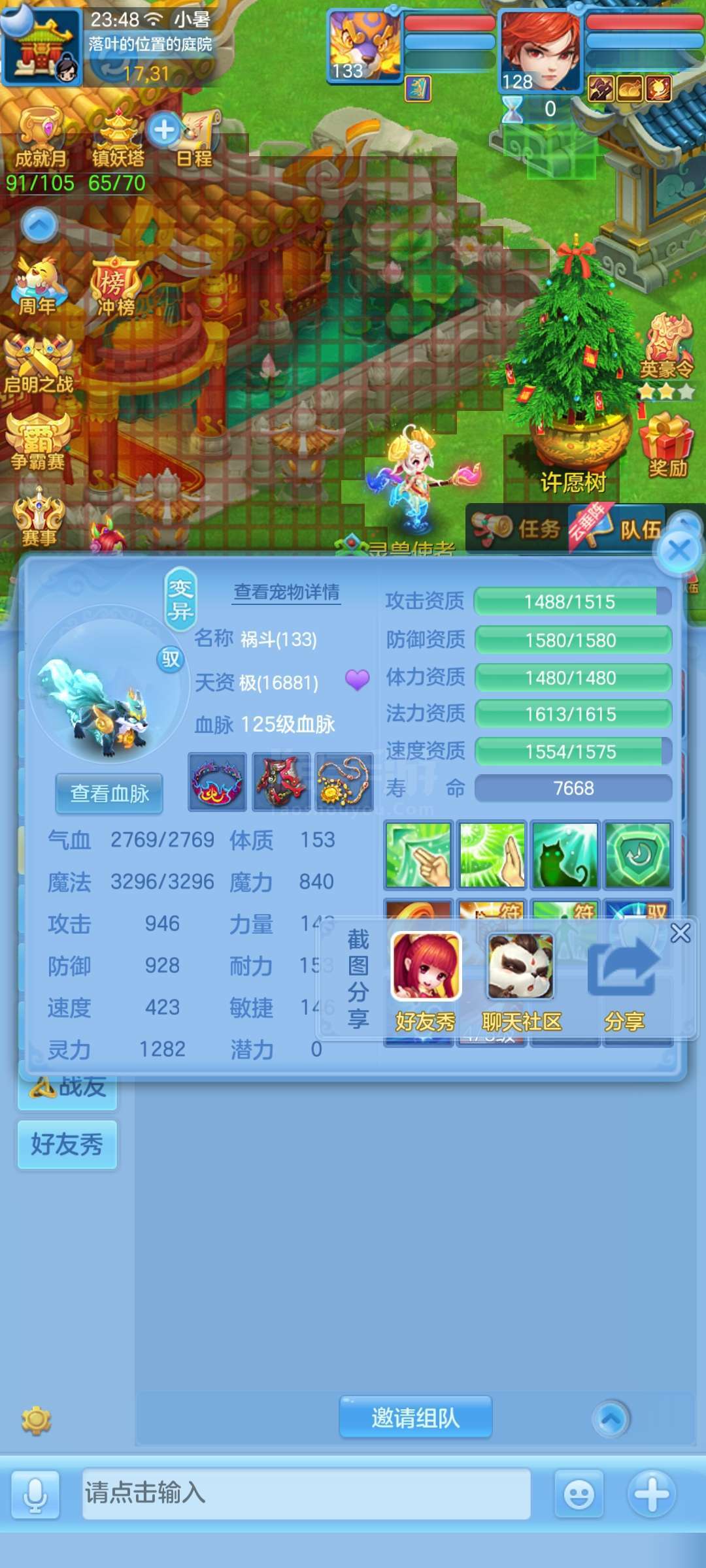Open 奖励 gift box

pos(667,446)
